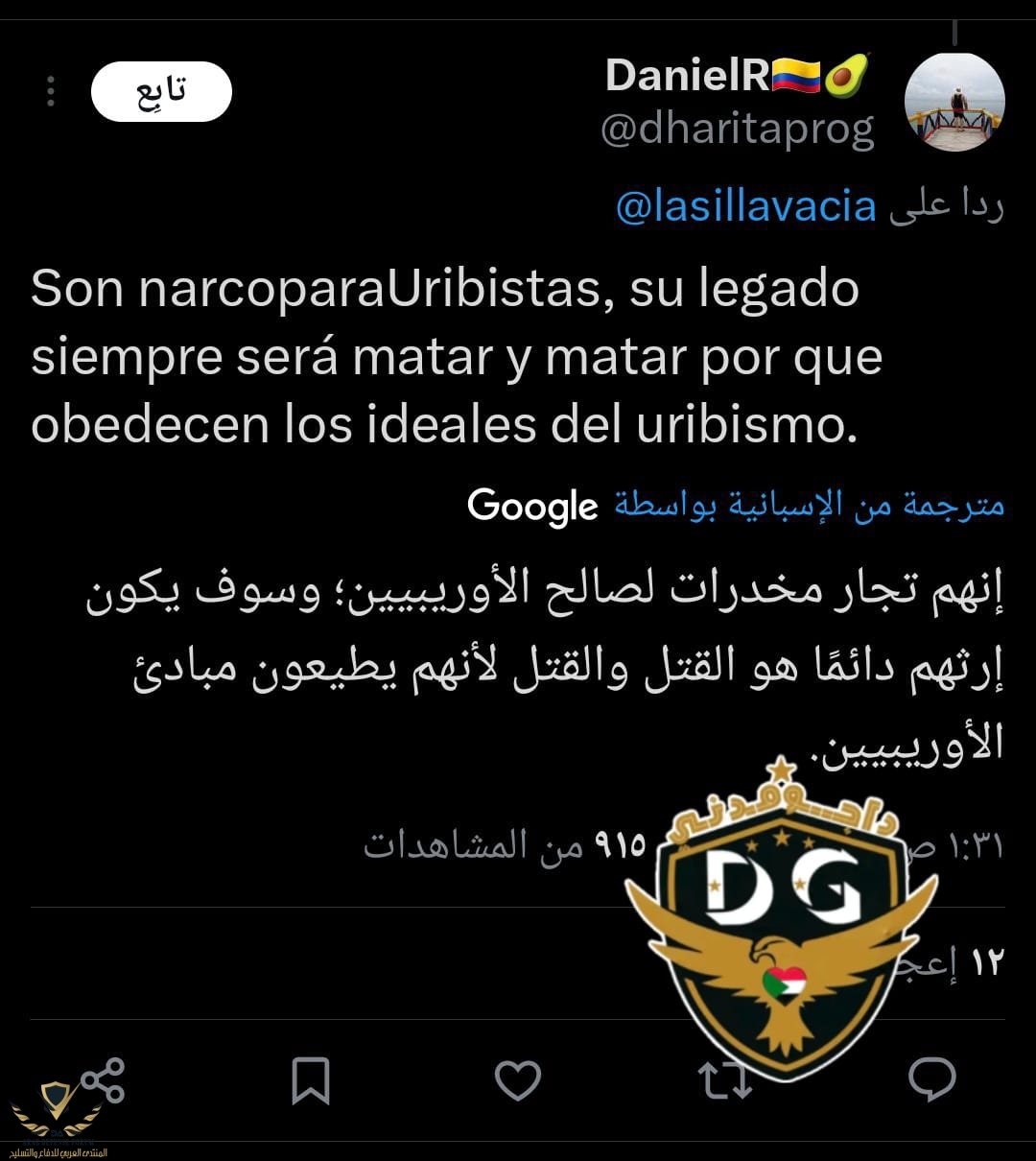This screenshot has height=1161, width=1036.
Task: View DanielR's profile picture
Action: [x=954, y=102]
